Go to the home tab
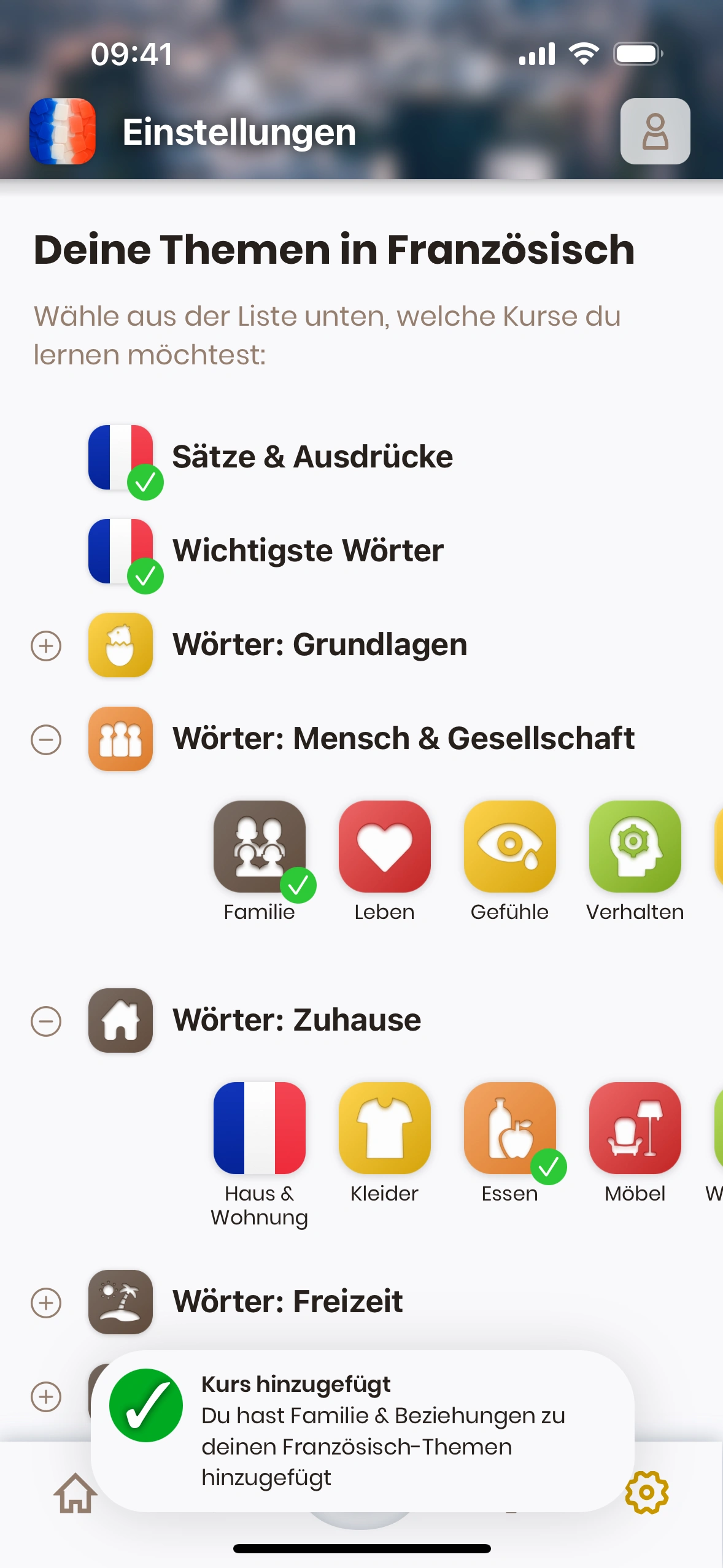723x1568 pixels. click(75, 1493)
